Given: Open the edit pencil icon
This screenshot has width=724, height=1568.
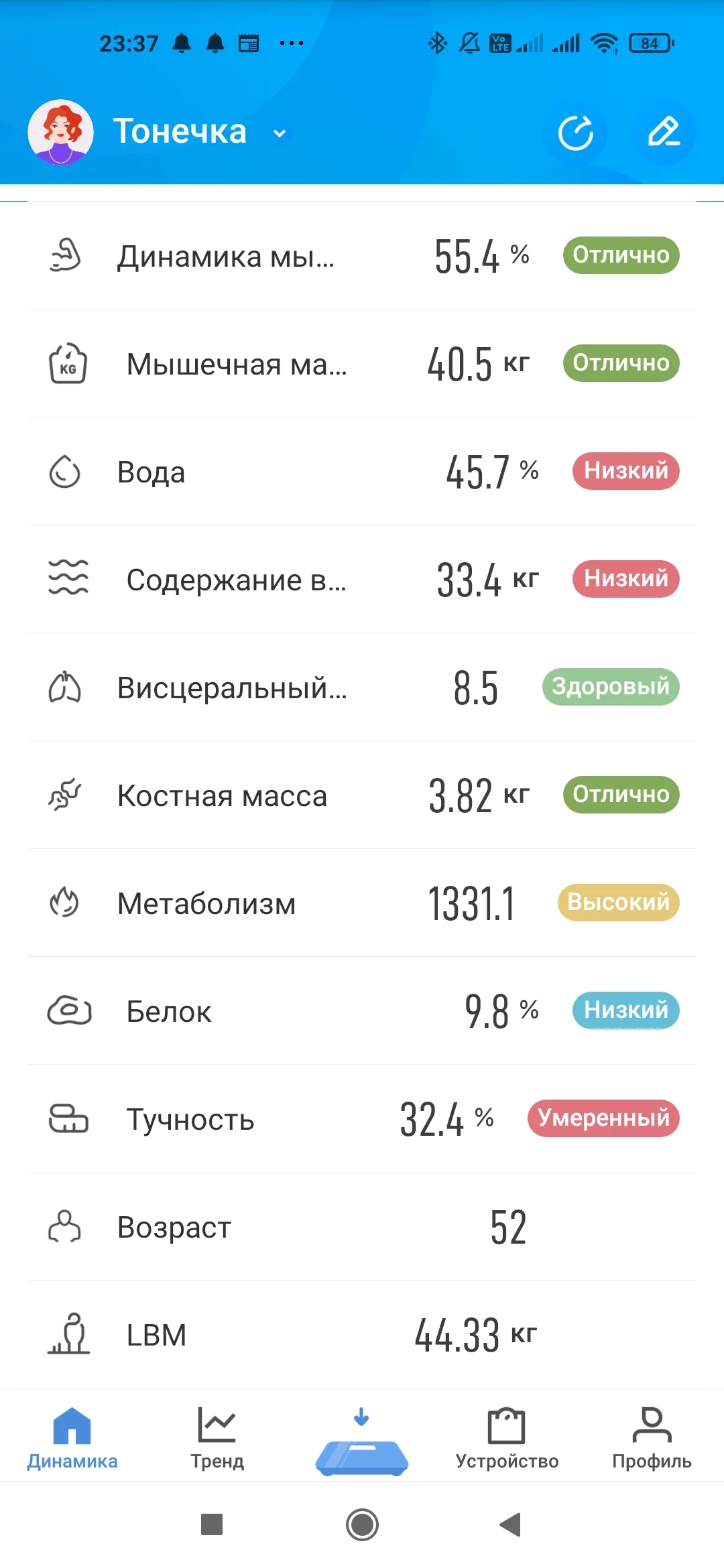Looking at the screenshot, I should click(x=663, y=133).
